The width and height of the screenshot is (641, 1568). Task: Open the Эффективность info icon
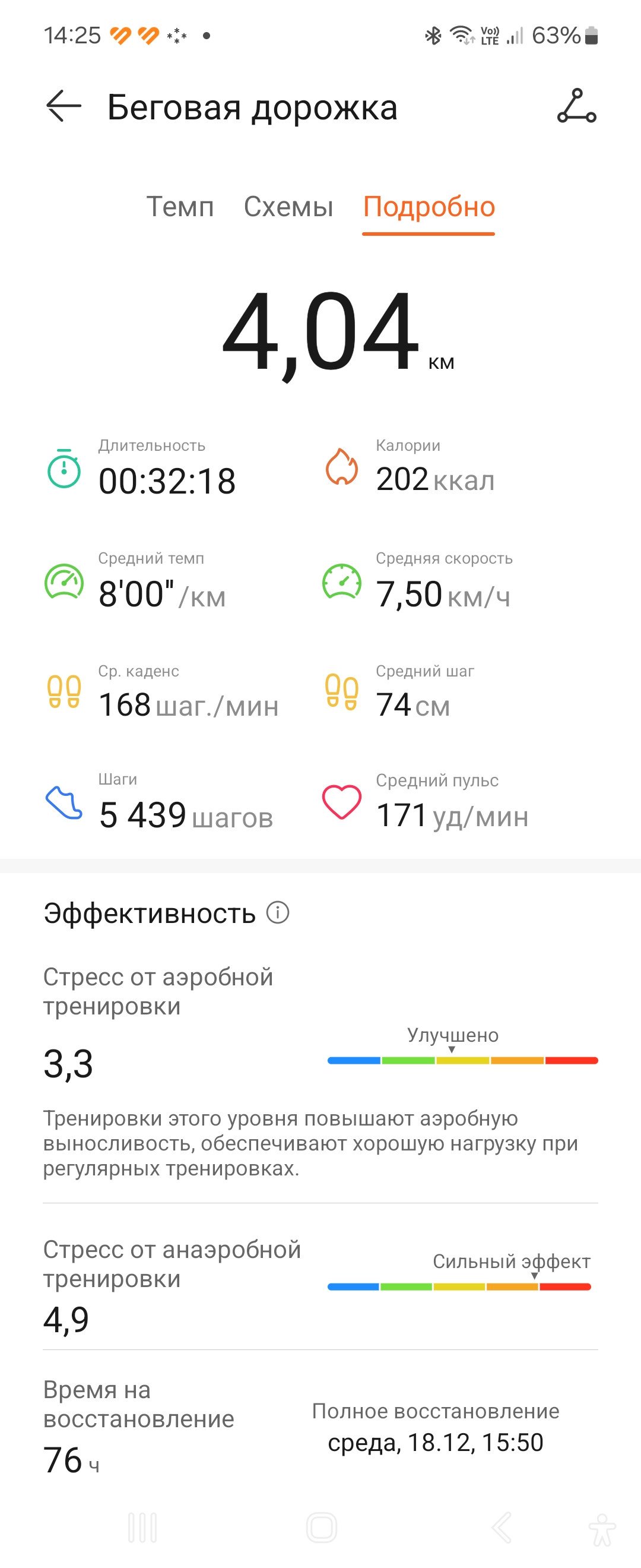[x=278, y=912]
